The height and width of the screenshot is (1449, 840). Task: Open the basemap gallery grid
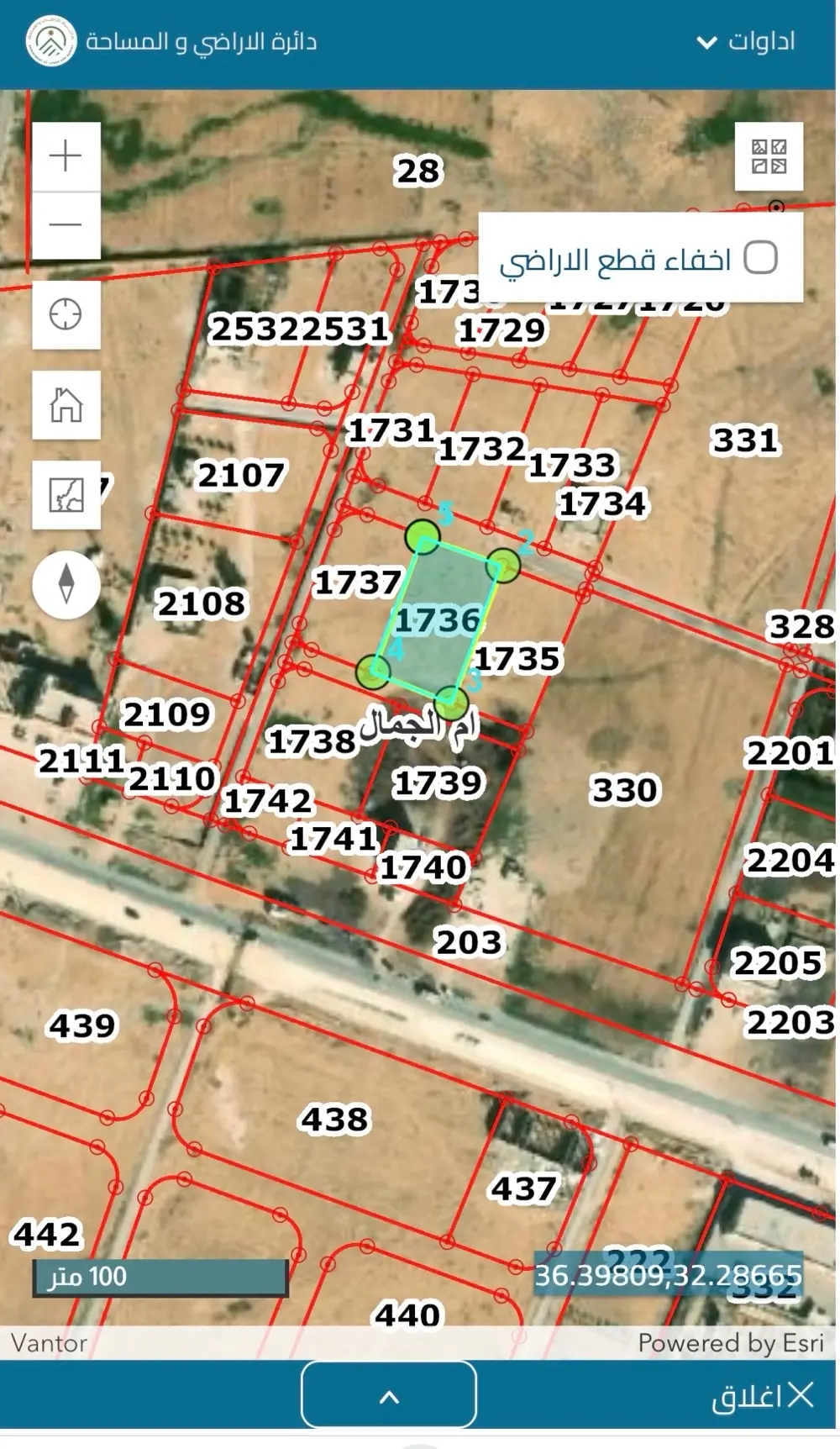769,156
